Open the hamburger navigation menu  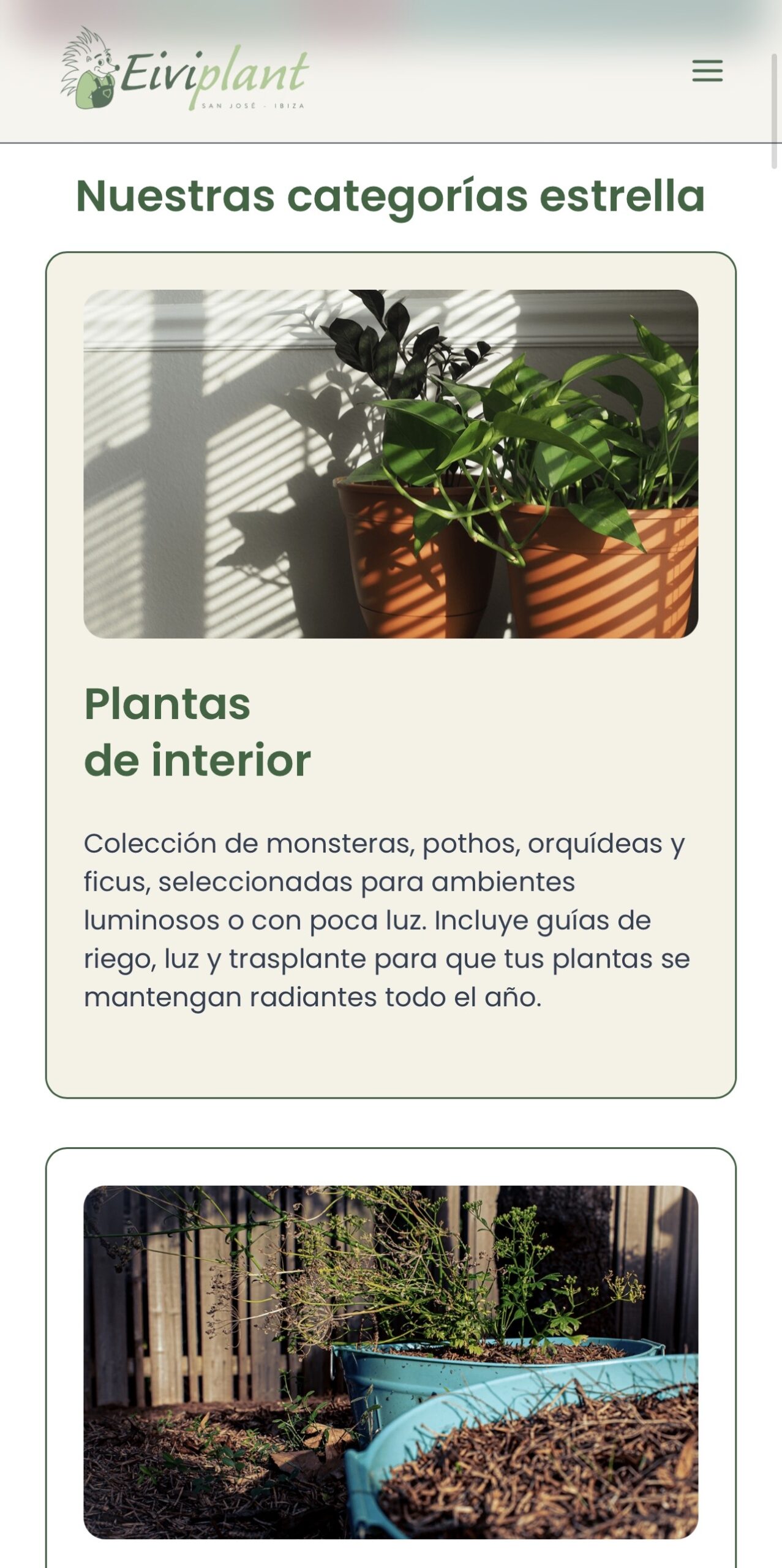click(707, 71)
